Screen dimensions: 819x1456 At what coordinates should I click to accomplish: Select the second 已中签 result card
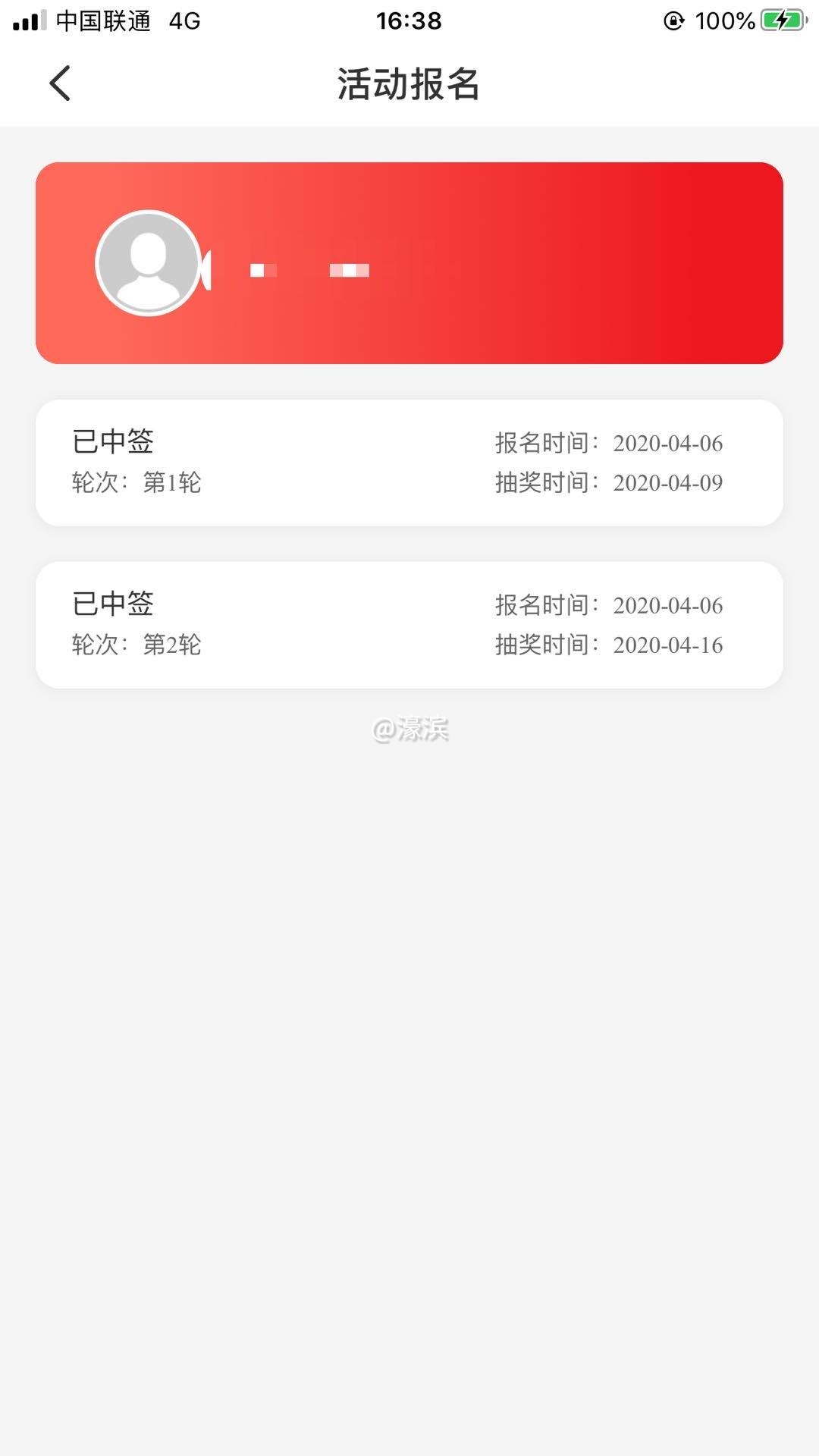tap(409, 624)
